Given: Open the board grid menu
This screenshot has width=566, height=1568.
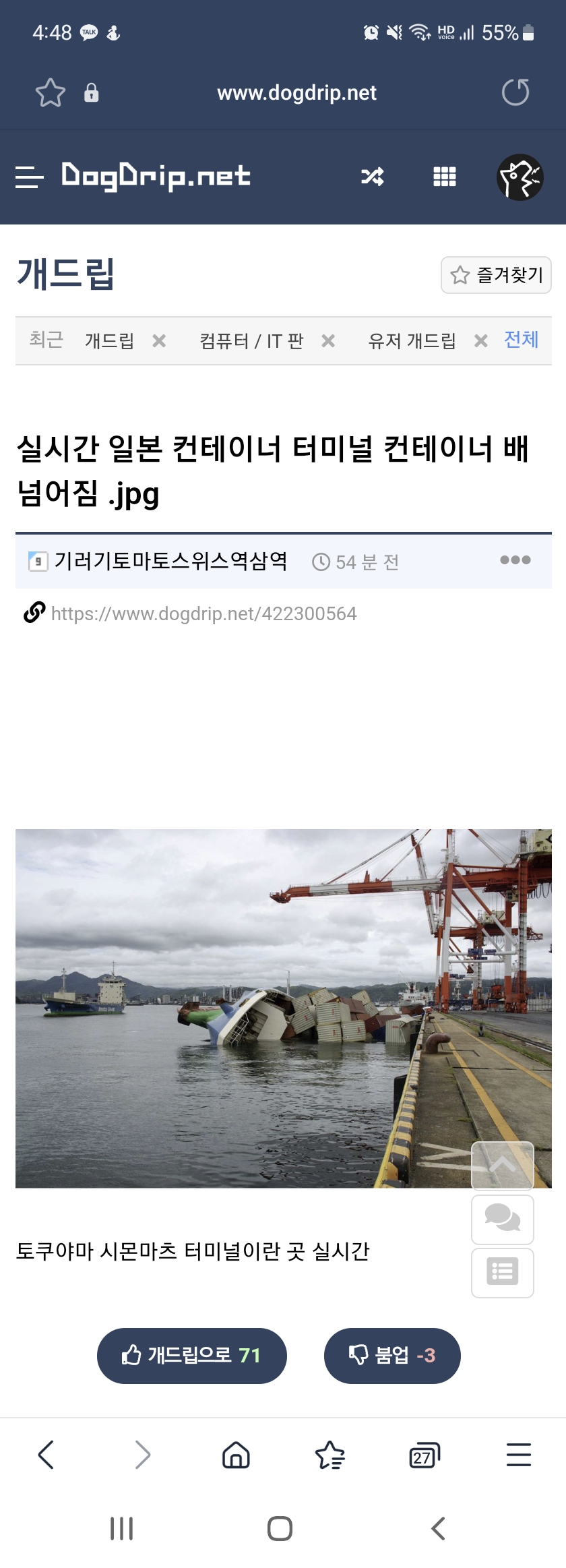Looking at the screenshot, I should [445, 177].
